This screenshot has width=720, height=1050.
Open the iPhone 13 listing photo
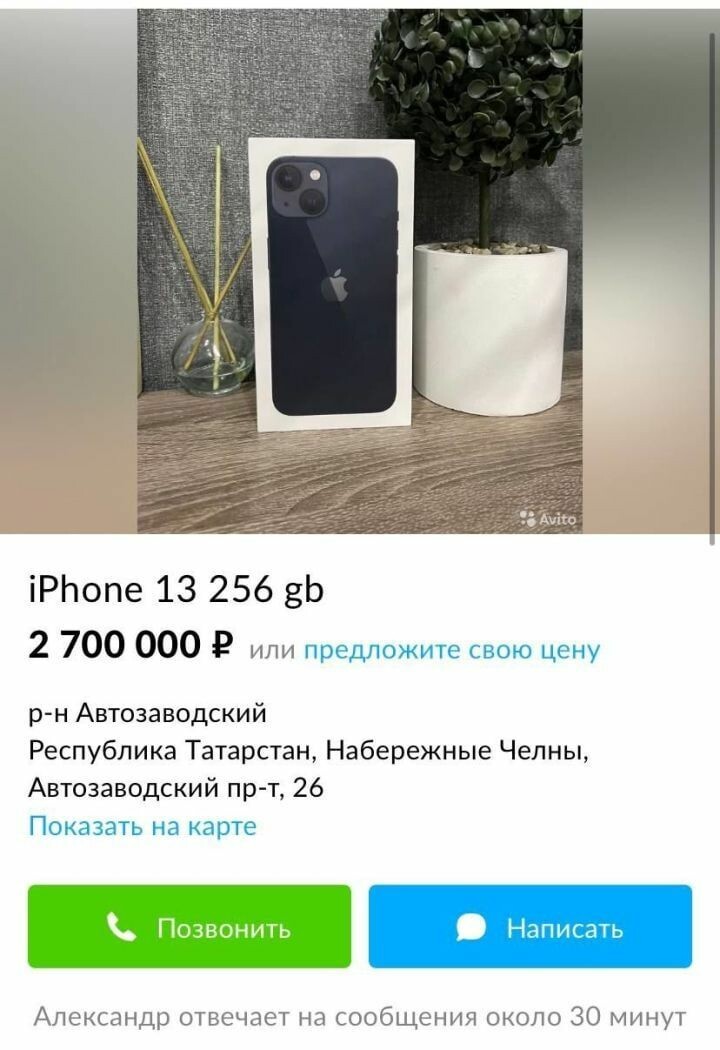(x=360, y=270)
